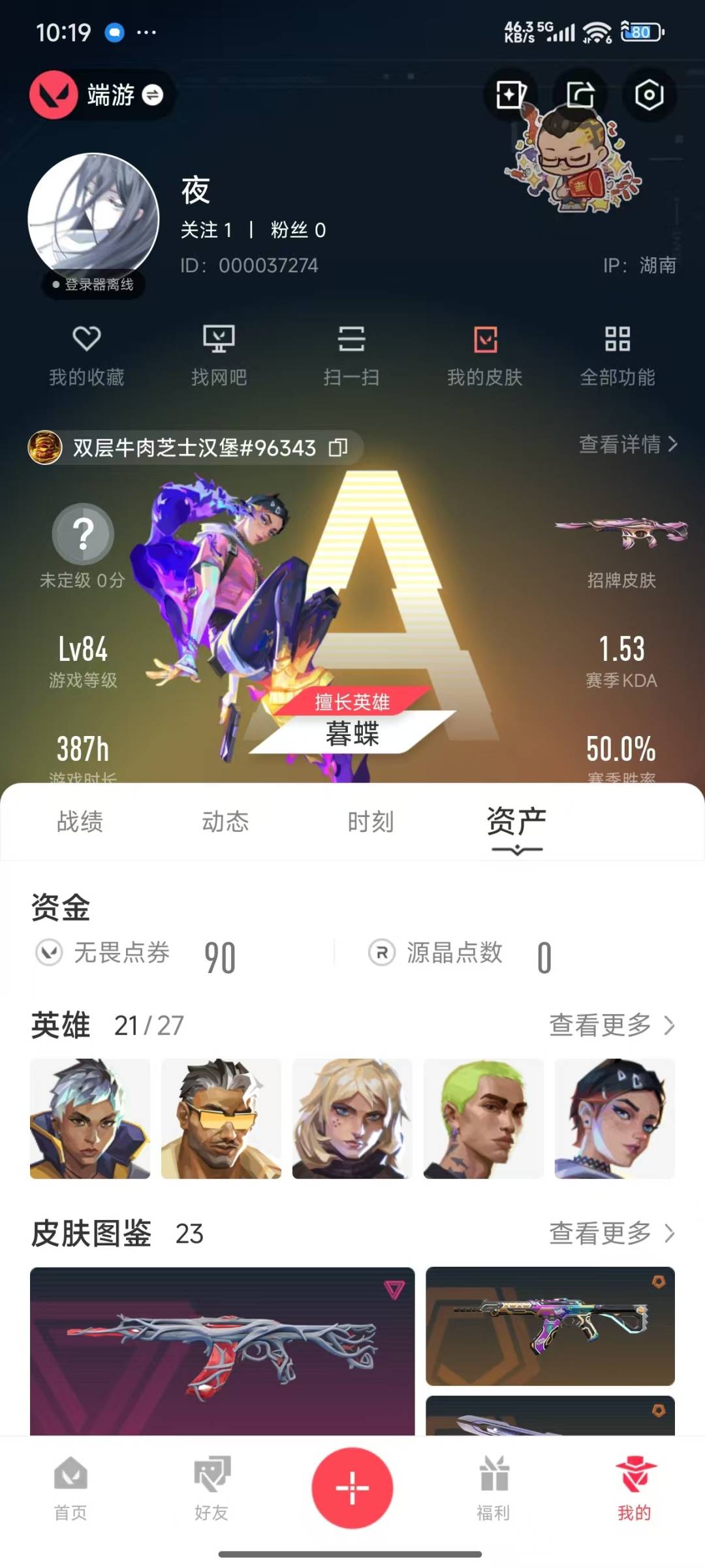View 查看详情 profile details
This screenshot has width=705, height=1568.
627,445
